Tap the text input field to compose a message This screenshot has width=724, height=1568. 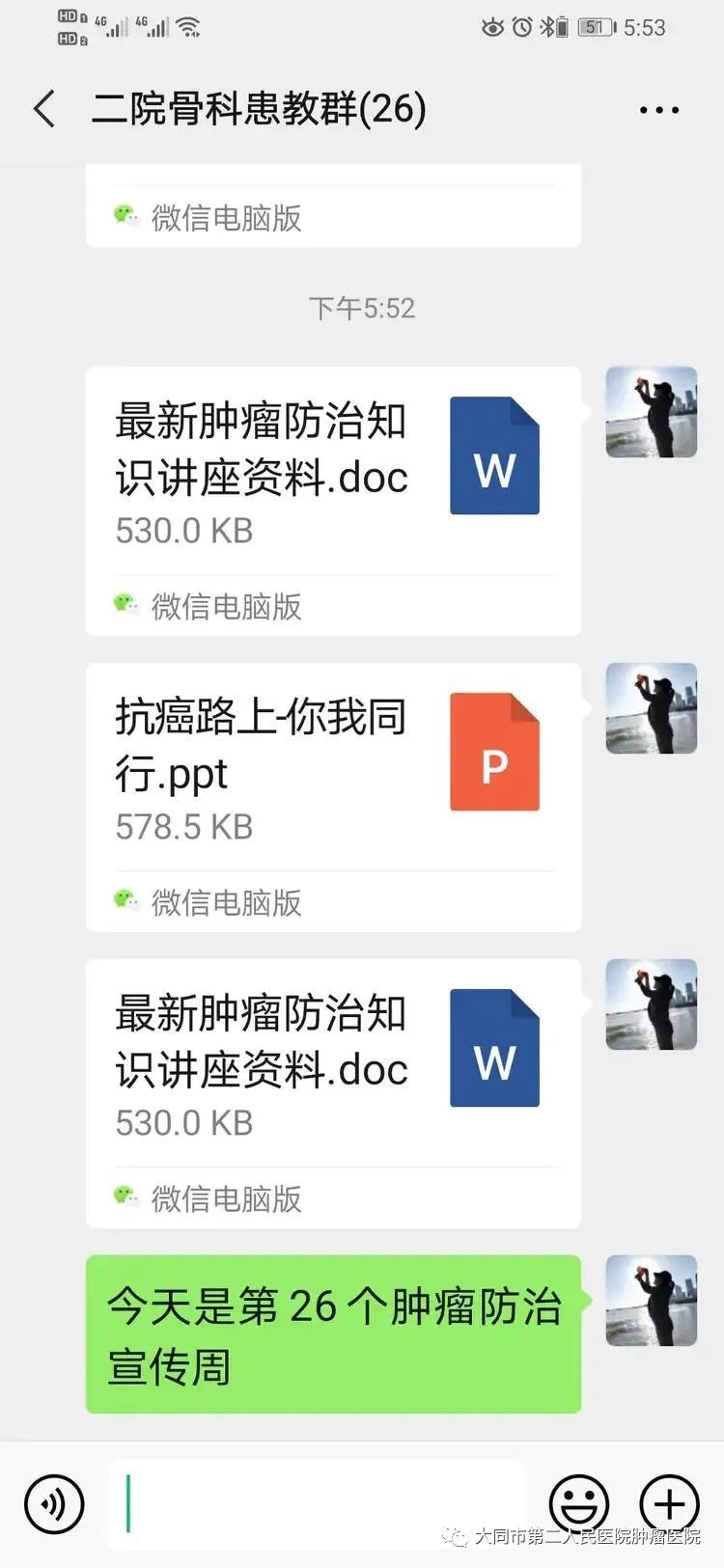click(x=319, y=1502)
